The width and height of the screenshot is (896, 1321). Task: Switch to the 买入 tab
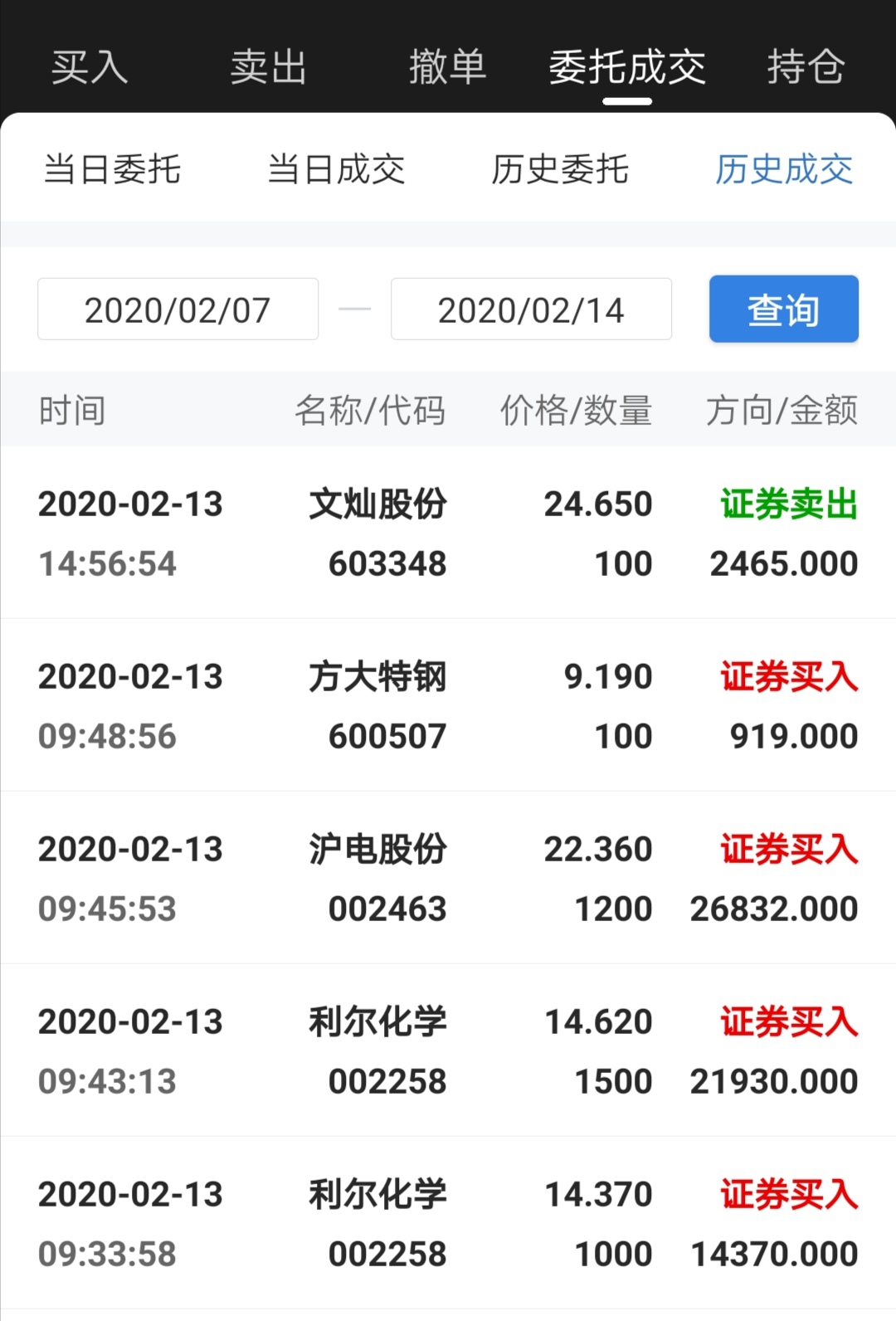click(90, 66)
